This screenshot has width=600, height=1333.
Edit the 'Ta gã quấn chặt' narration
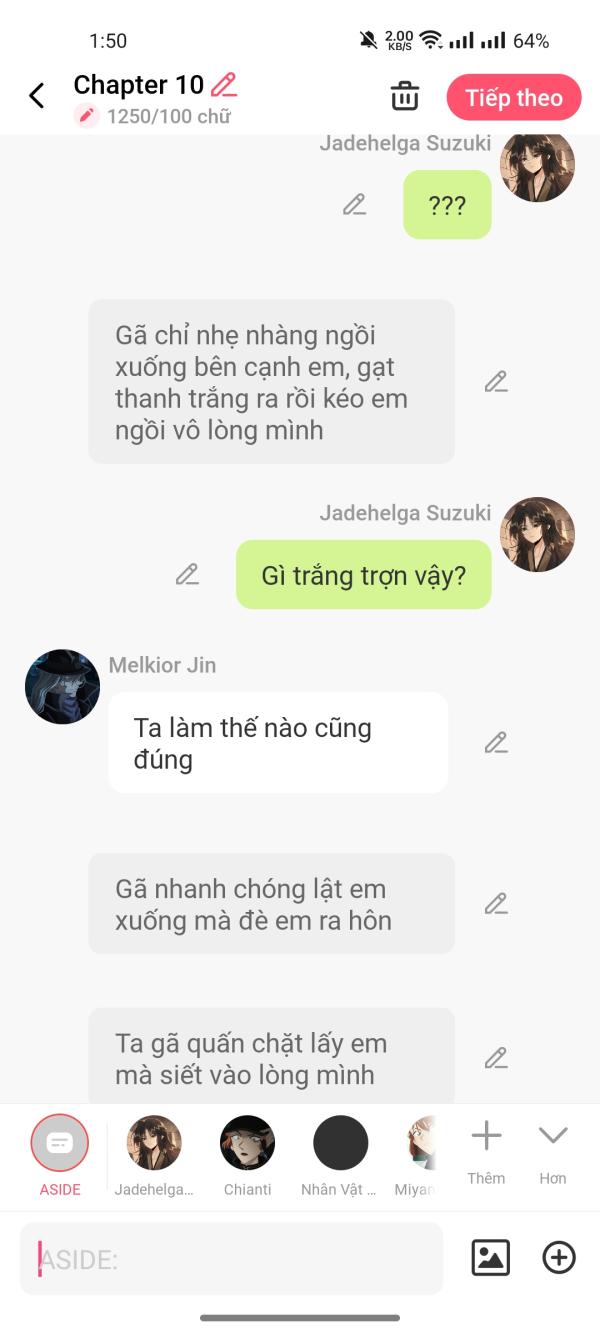[x=496, y=1058]
